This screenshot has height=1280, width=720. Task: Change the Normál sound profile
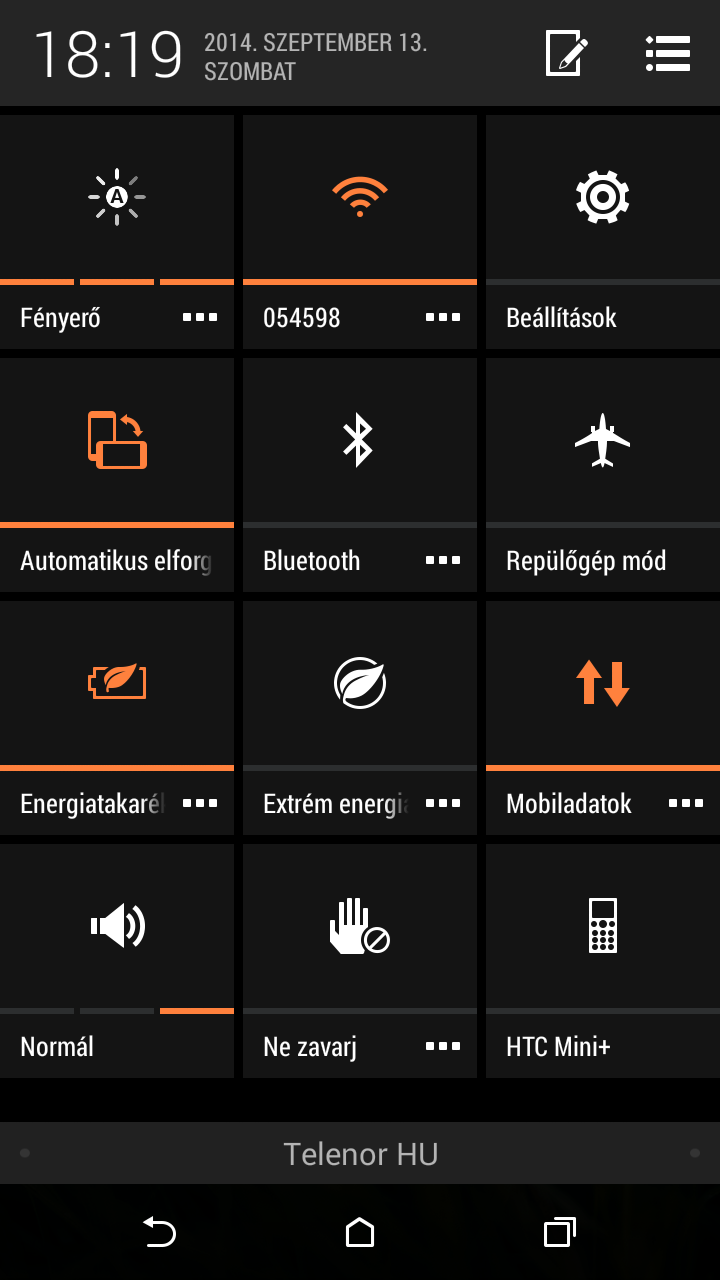116,926
